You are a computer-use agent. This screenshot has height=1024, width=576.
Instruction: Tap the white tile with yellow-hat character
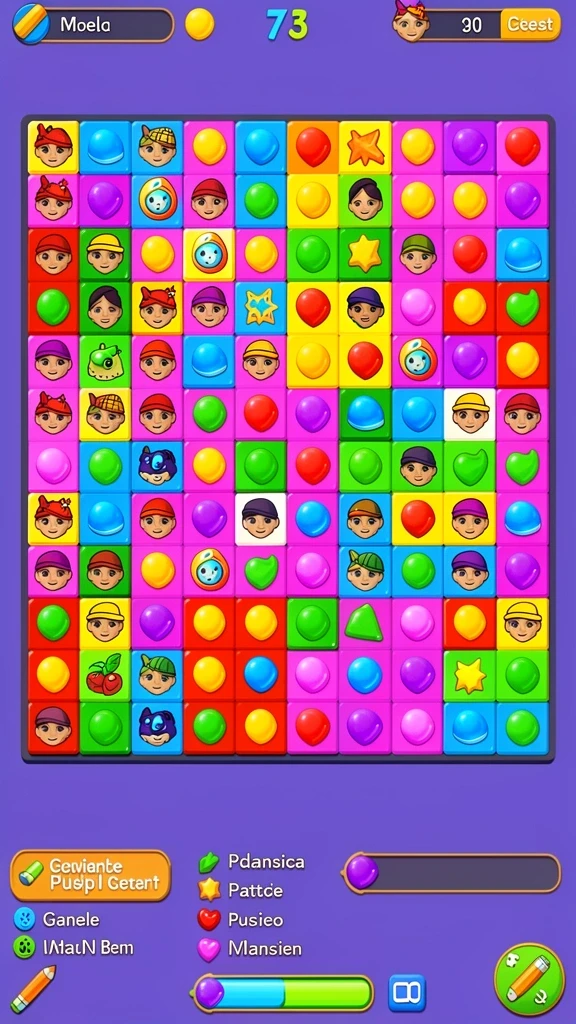tap(470, 415)
